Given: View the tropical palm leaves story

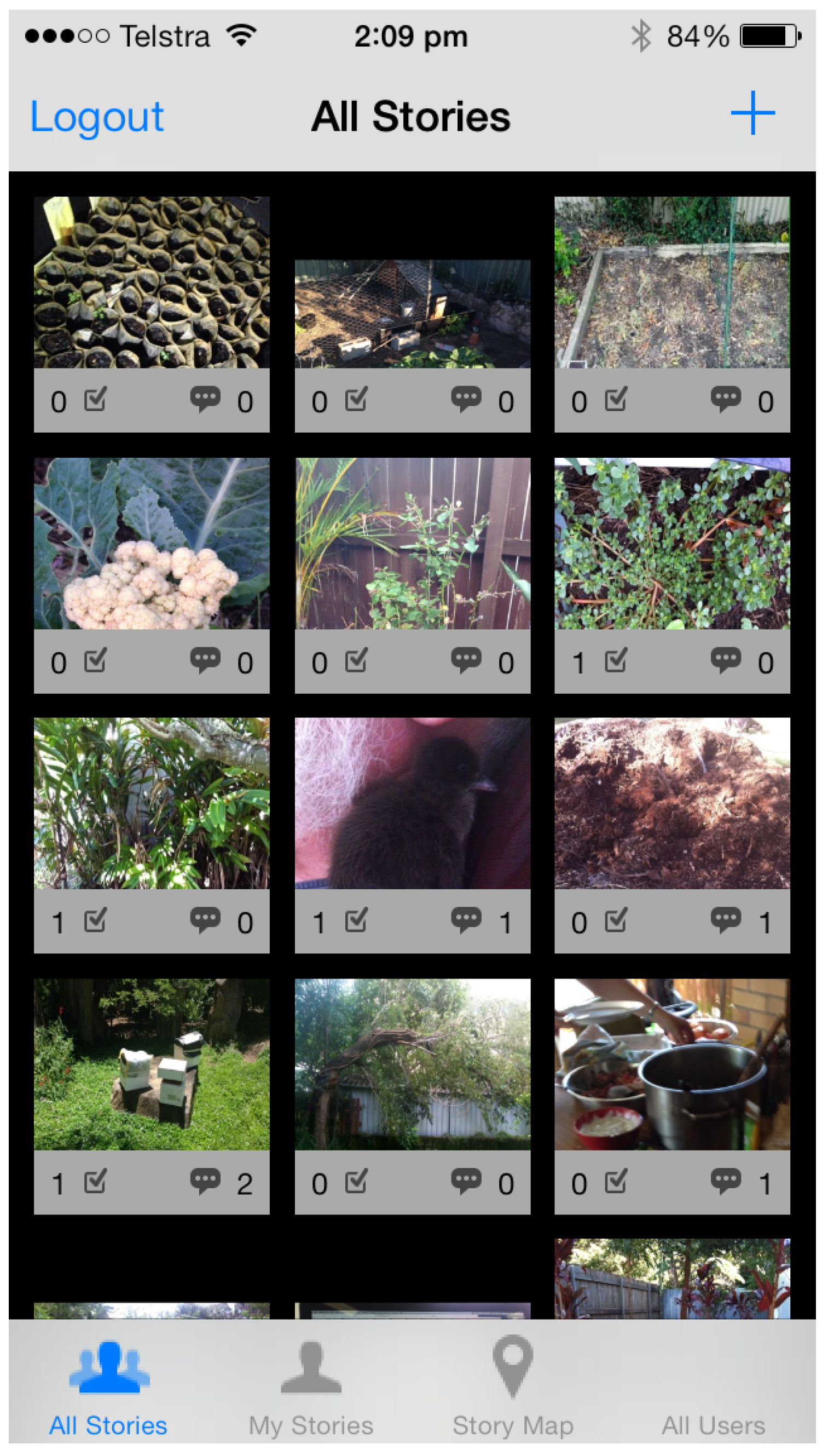Looking at the screenshot, I should pos(151,803).
